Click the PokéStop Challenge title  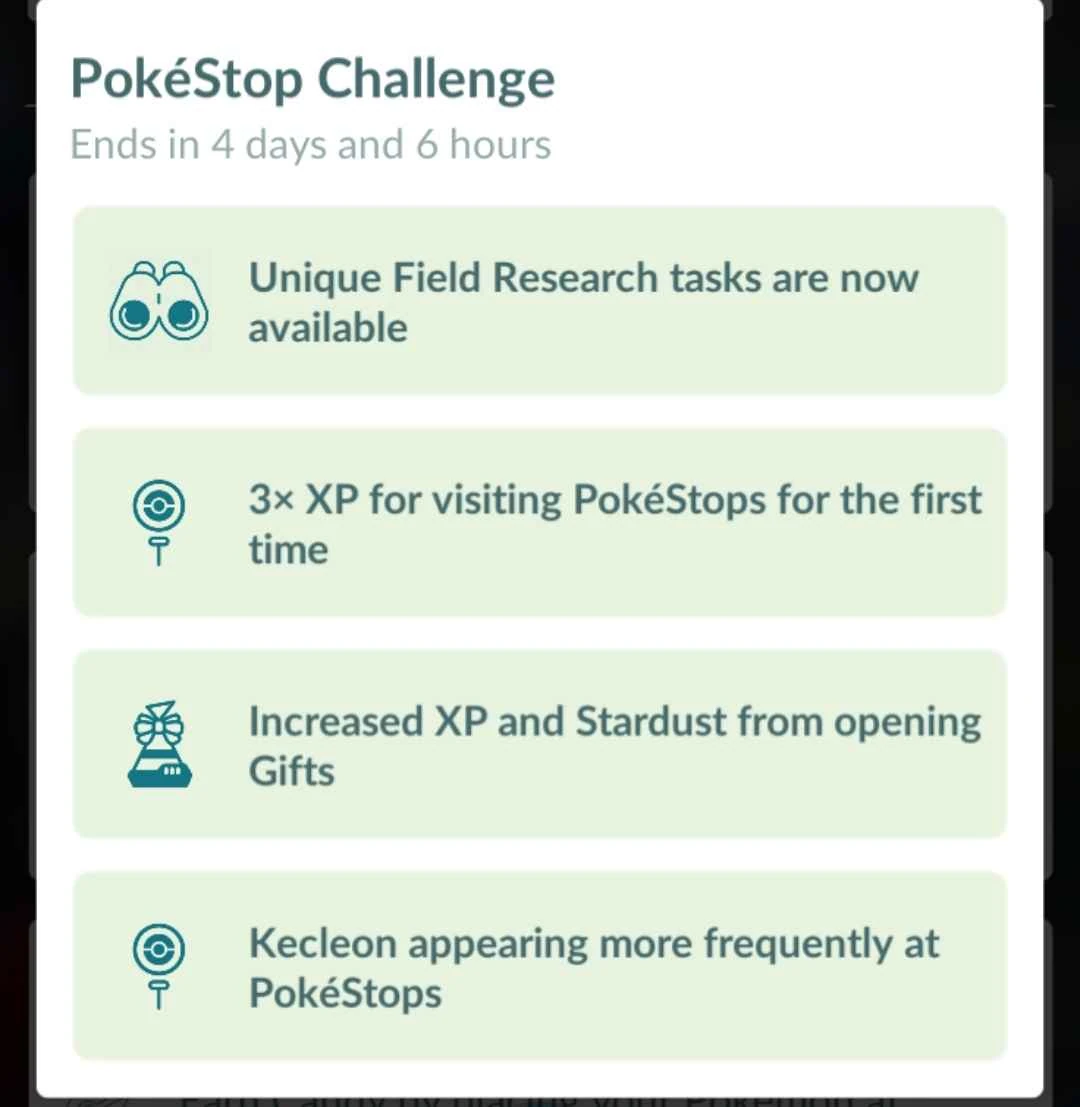[x=311, y=79]
